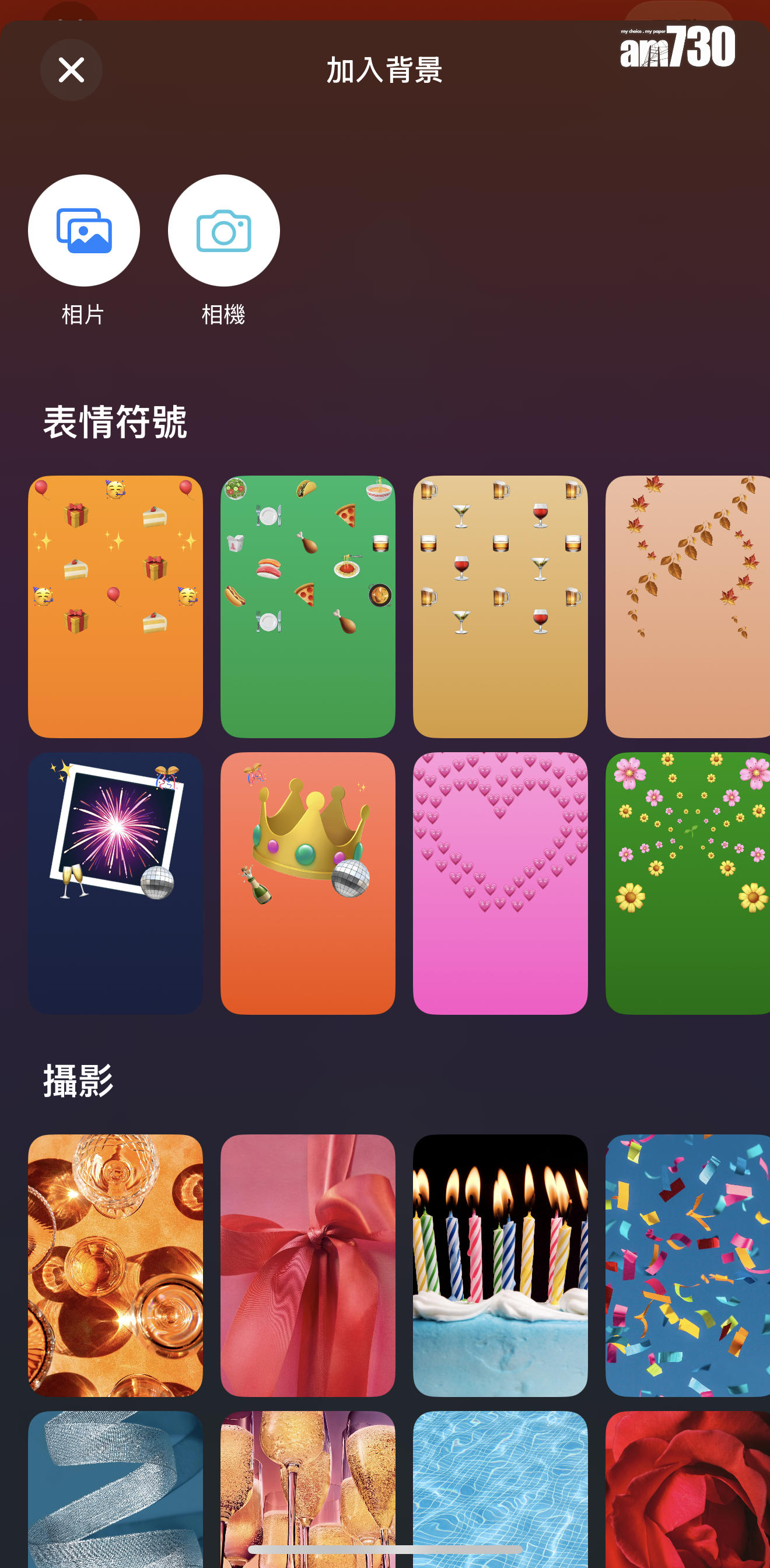Open 相片 to pick a photo
Screen dimensions: 770x1568
pos(84,231)
